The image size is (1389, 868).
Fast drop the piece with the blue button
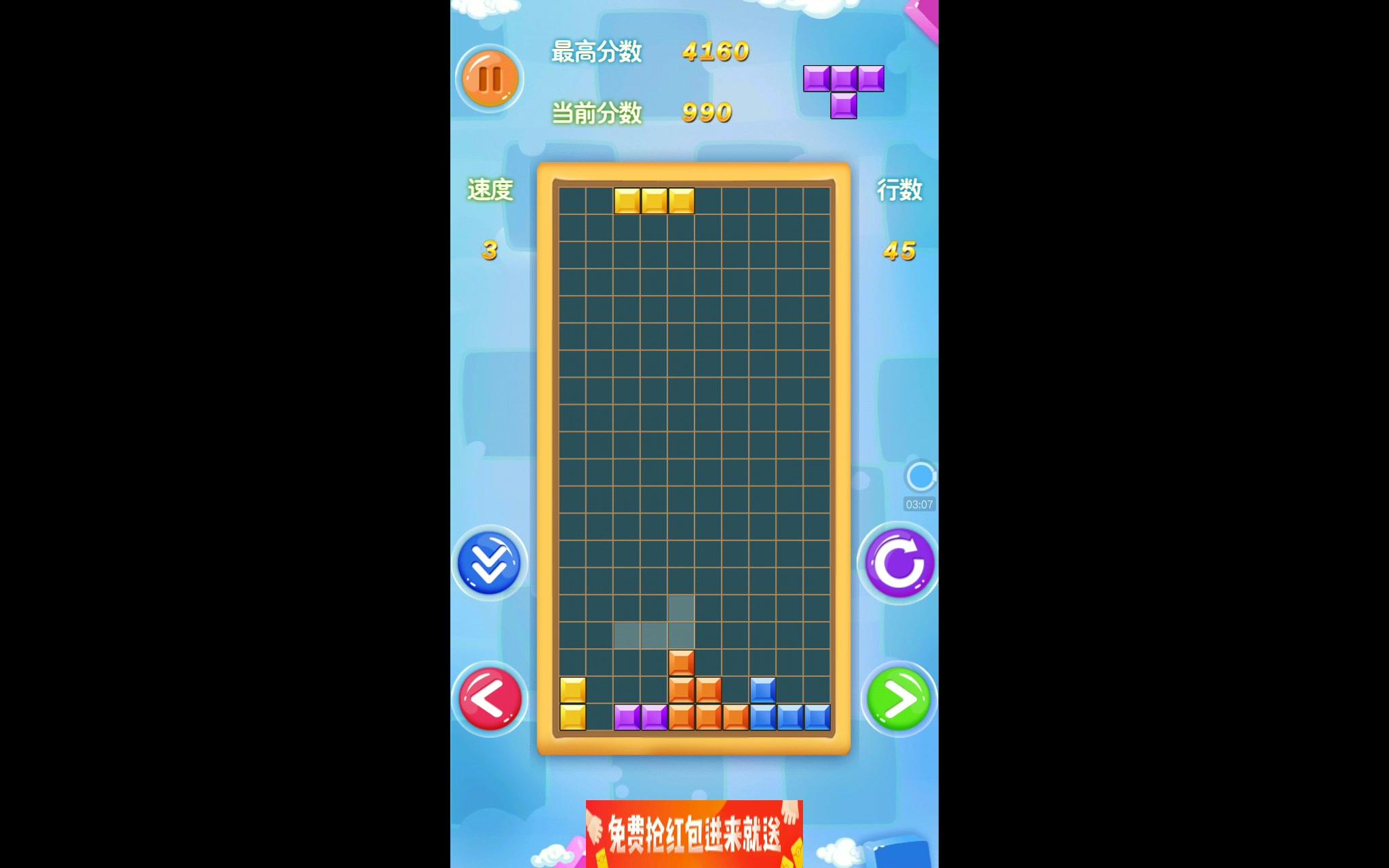pos(489,563)
